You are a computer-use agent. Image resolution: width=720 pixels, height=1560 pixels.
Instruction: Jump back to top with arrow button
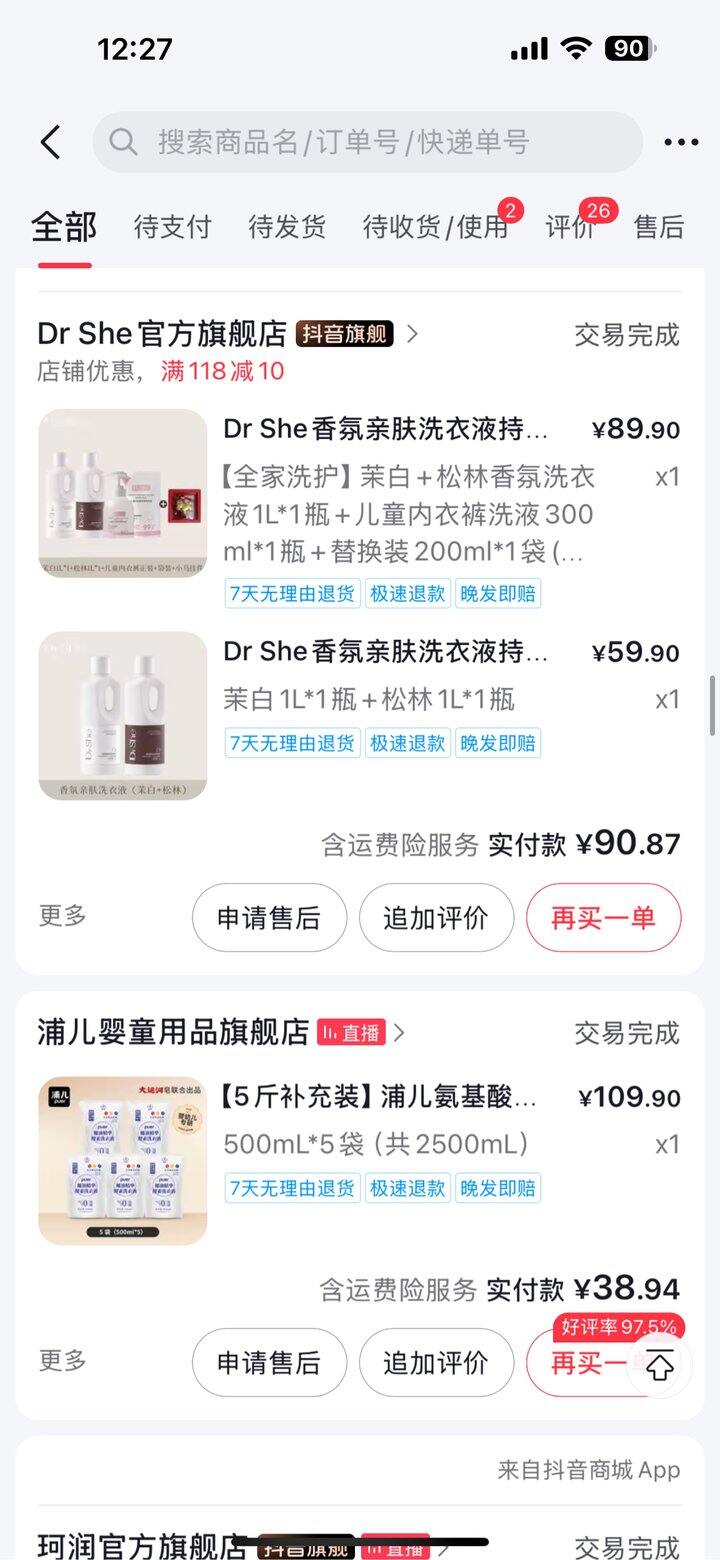(660, 1366)
